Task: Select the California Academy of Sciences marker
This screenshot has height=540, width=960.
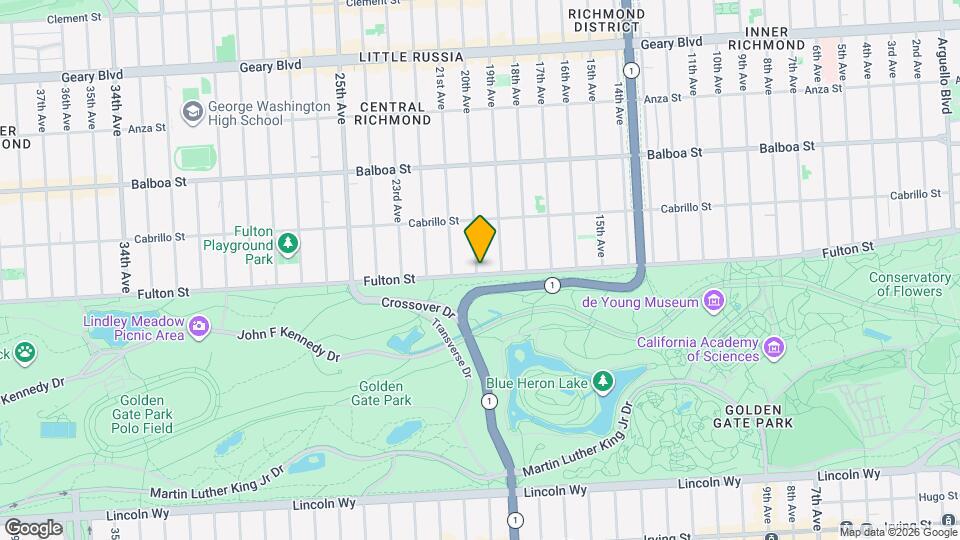Action: (x=774, y=348)
